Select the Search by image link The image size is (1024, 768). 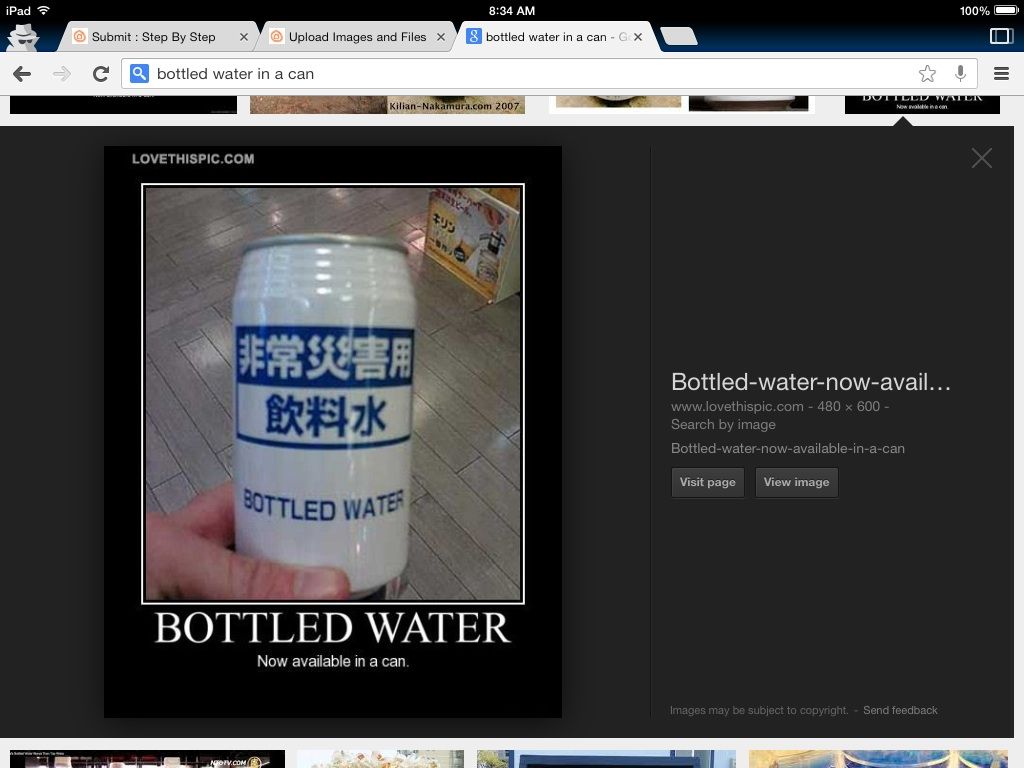(723, 424)
